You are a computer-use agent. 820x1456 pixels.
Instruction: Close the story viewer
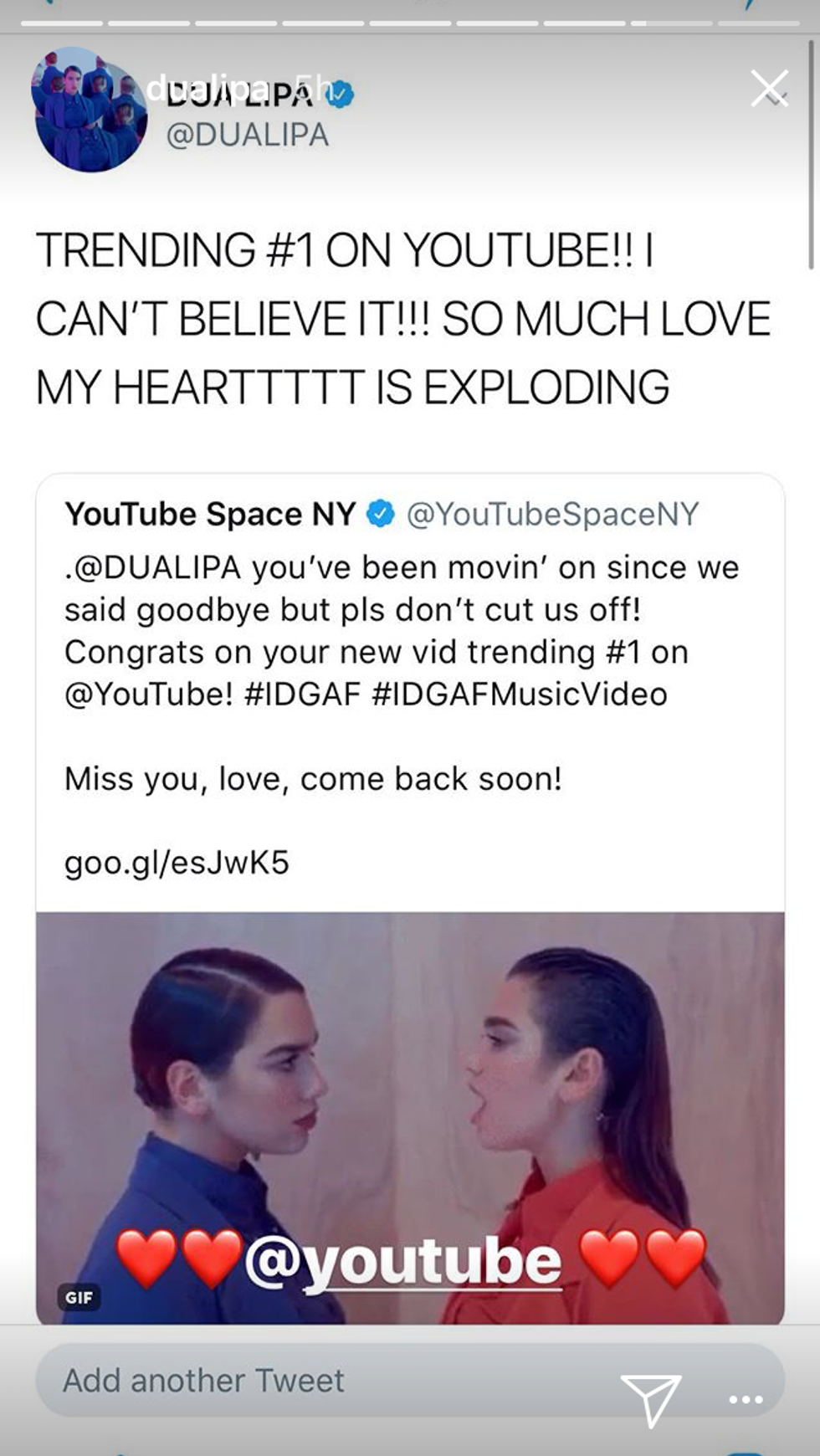pos(769,89)
